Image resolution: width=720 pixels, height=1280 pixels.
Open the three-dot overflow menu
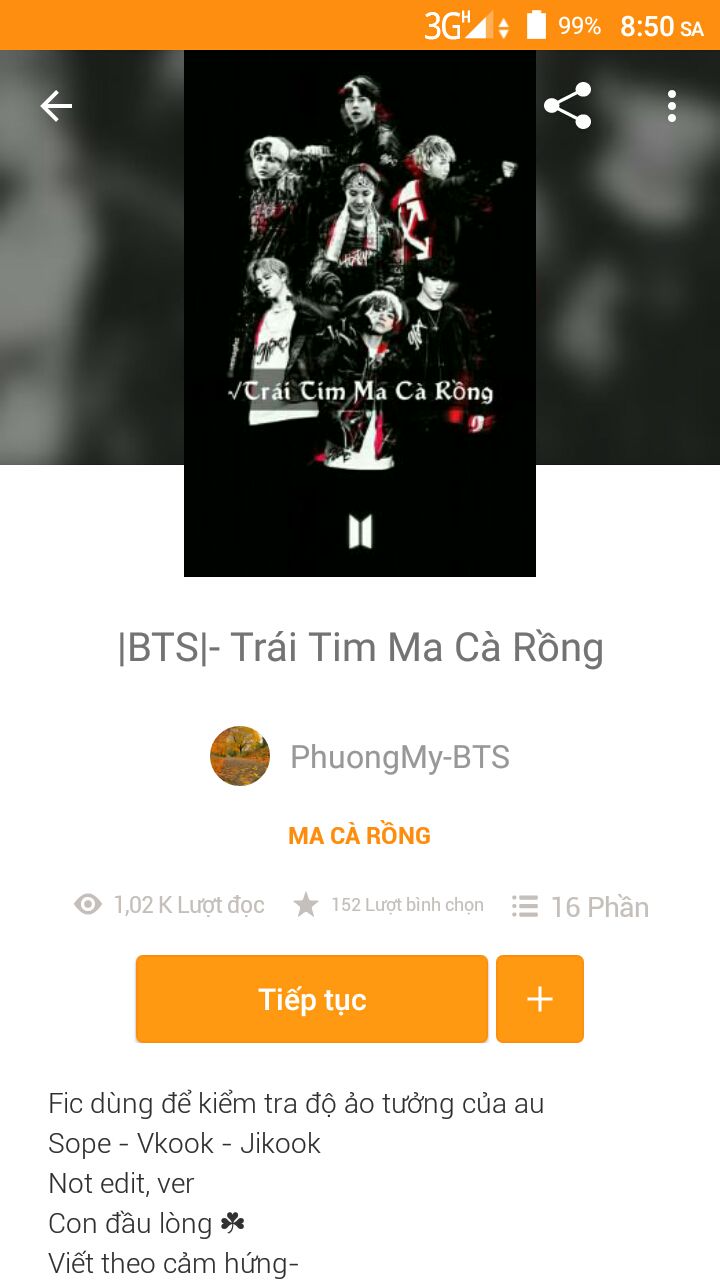pos(671,106)
